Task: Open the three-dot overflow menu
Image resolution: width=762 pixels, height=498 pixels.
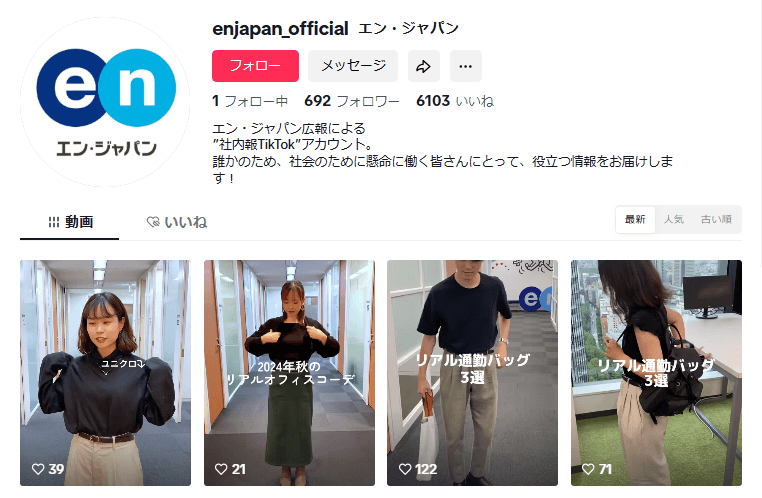Action: click(465, 66)
